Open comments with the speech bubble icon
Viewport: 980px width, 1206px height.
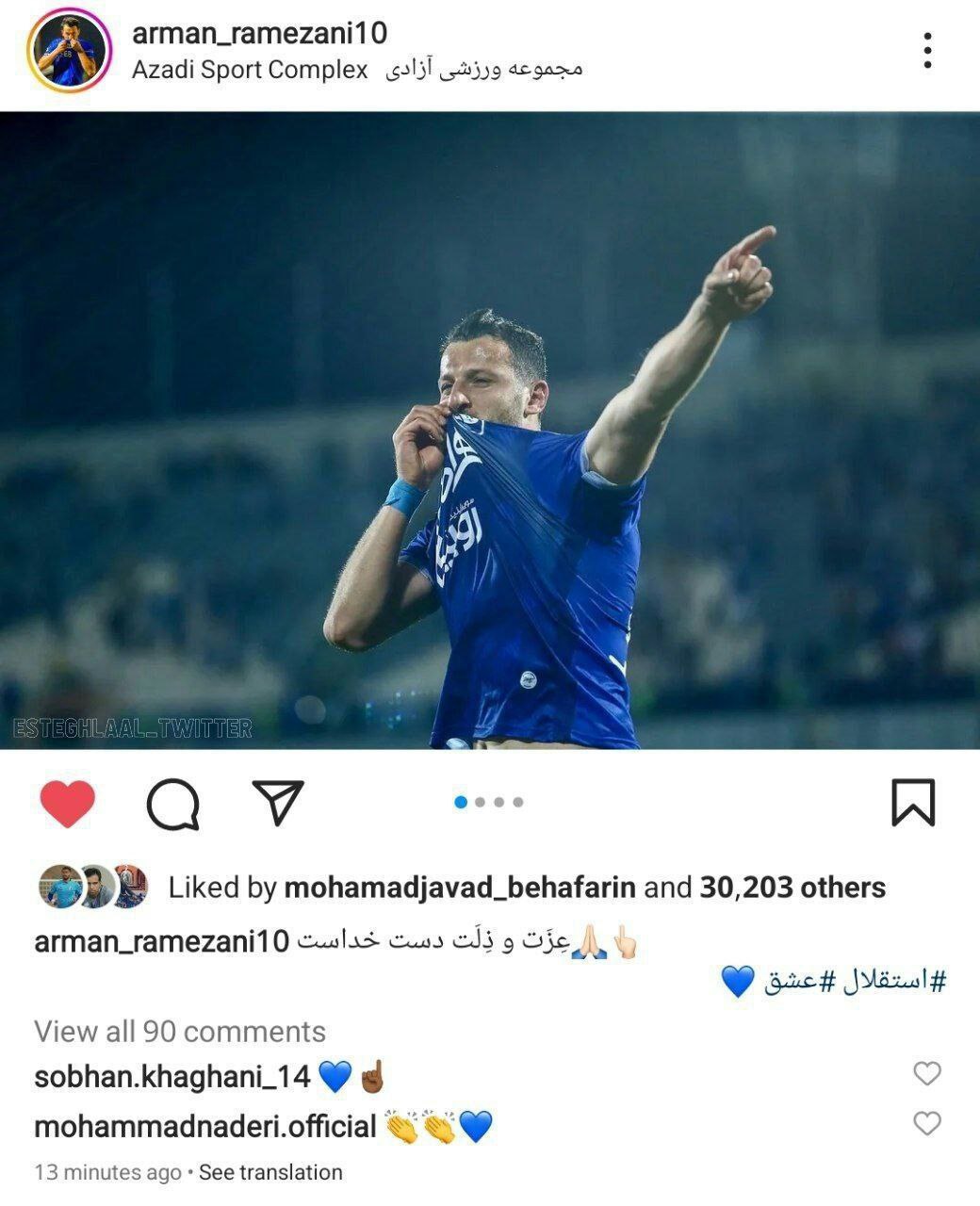click(173, 804)
